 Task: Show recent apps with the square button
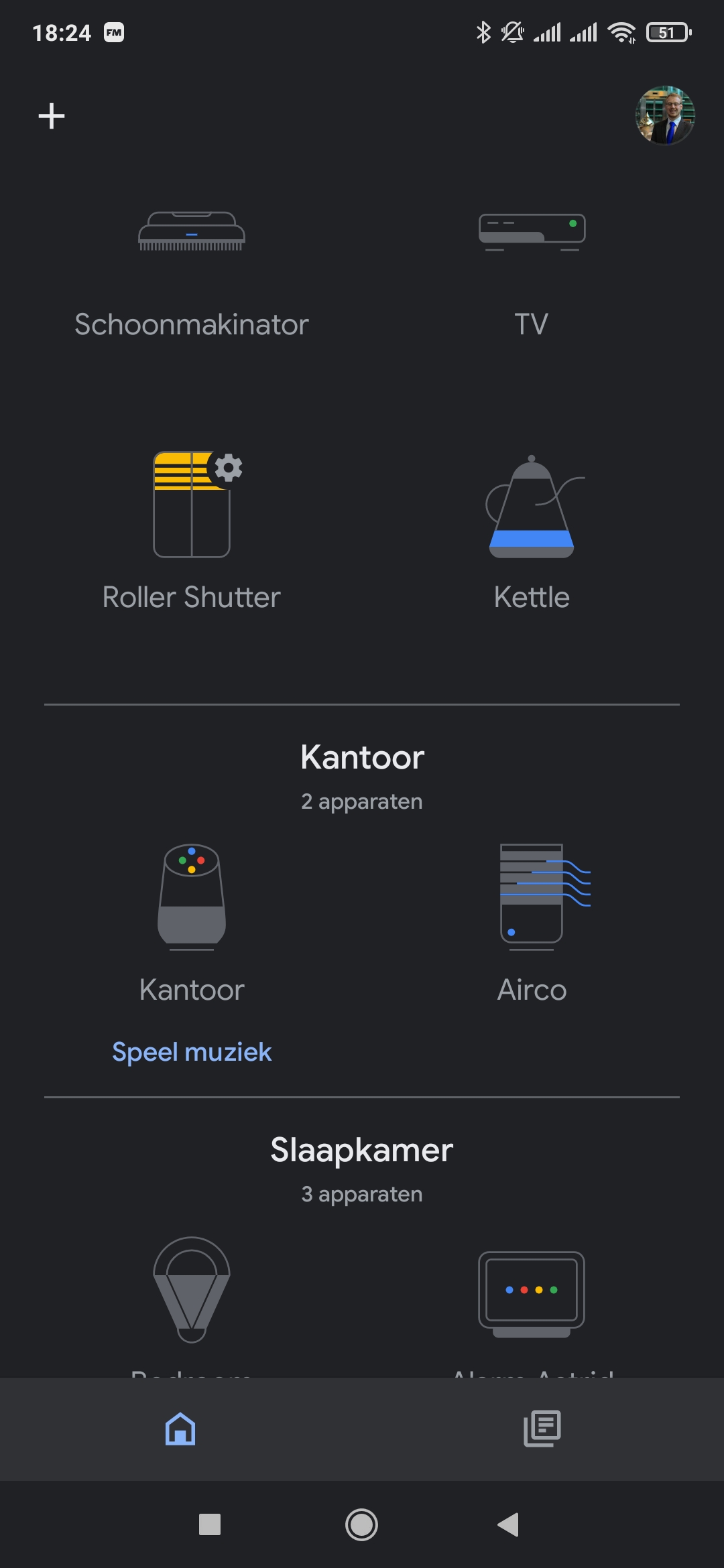[210, 1524]
